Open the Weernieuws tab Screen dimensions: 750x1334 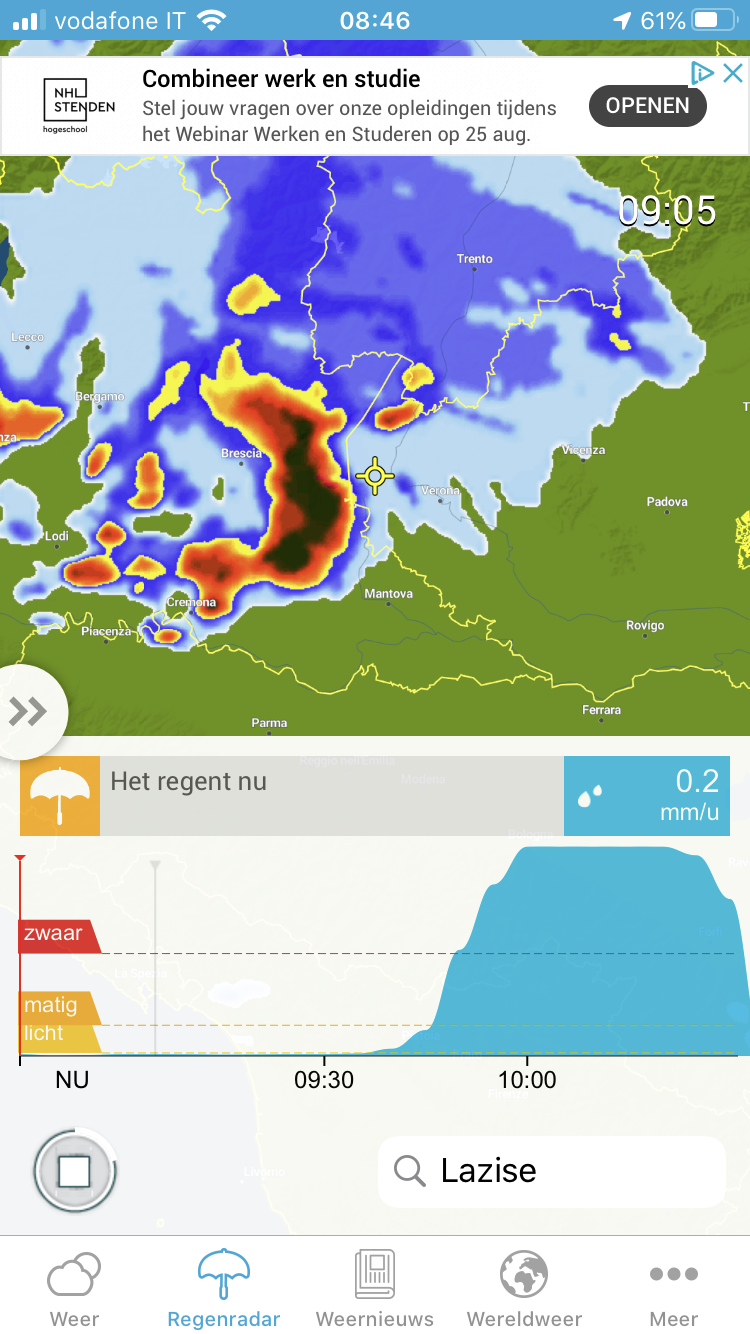[x=375, y=1289]
